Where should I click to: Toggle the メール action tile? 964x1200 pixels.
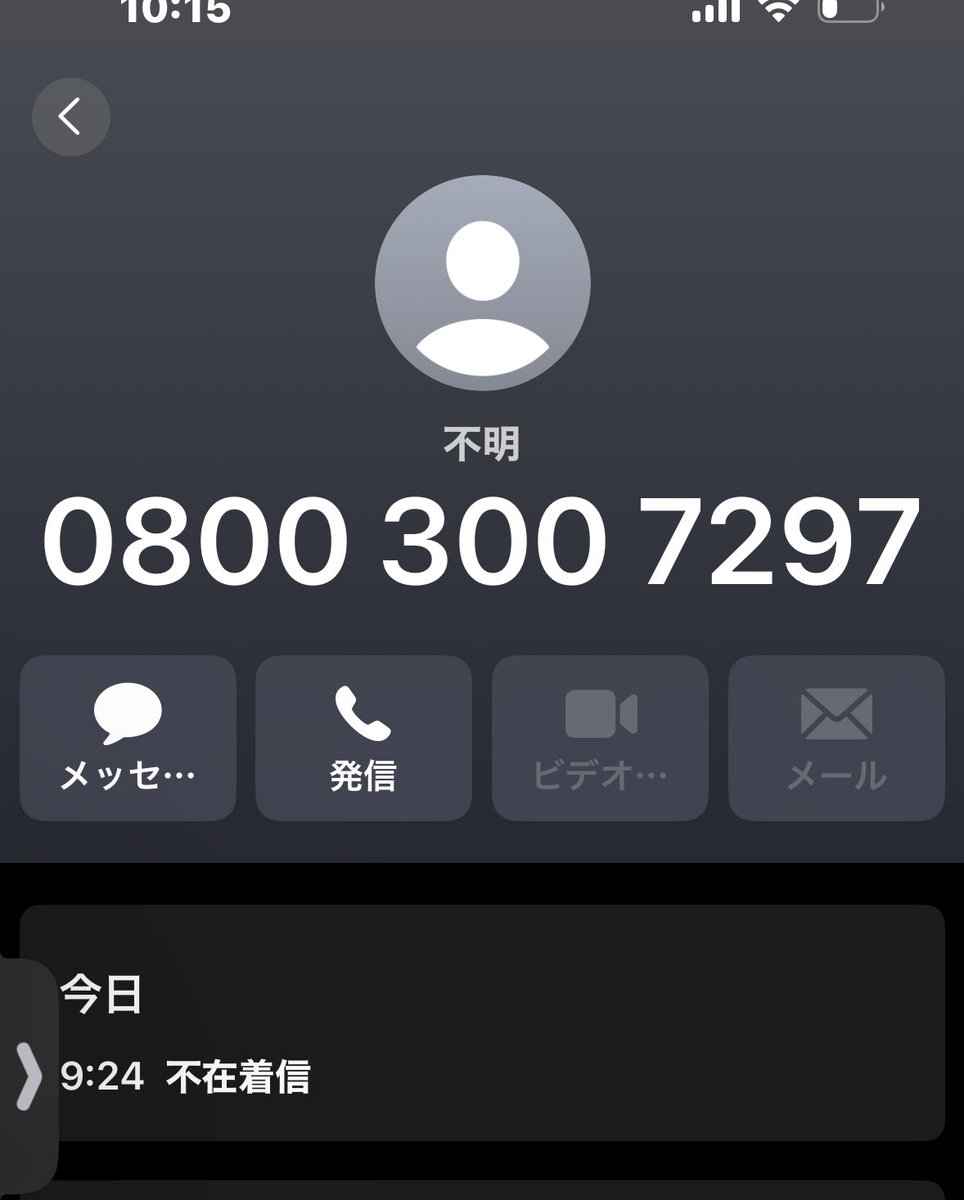pyautogui.click(x=836, y=737)
